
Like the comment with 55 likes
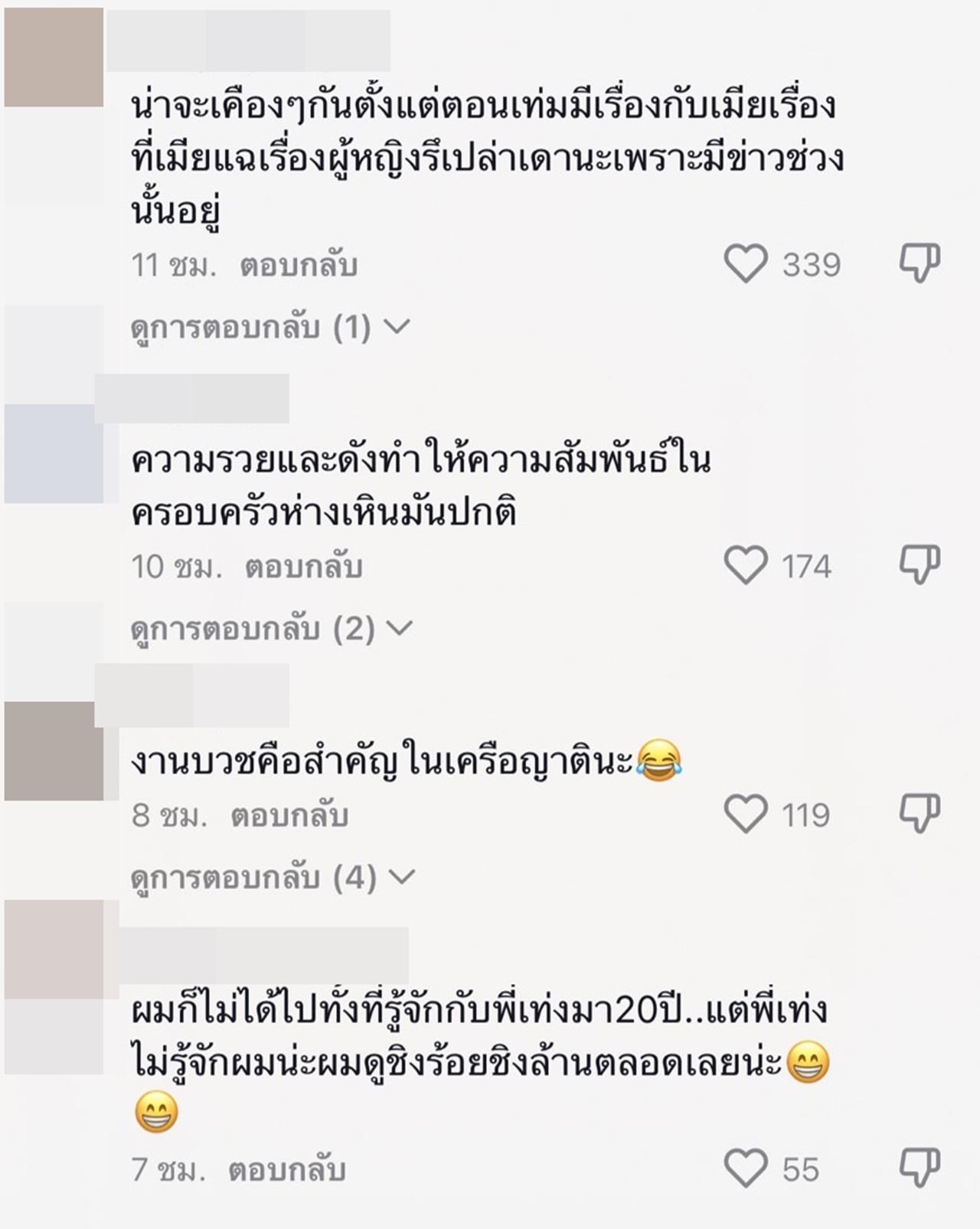746,1169
